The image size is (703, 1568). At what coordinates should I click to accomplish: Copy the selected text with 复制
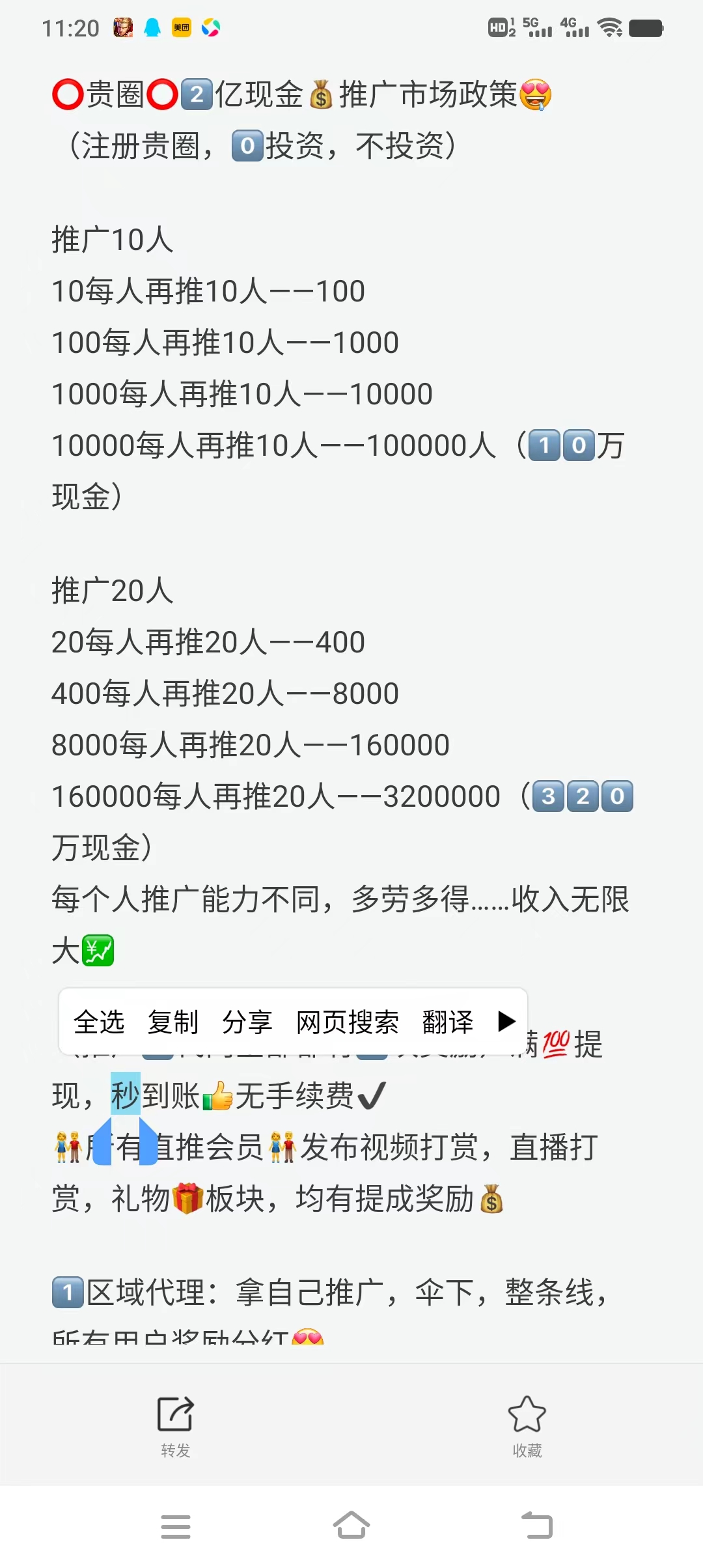[173, 1022]
